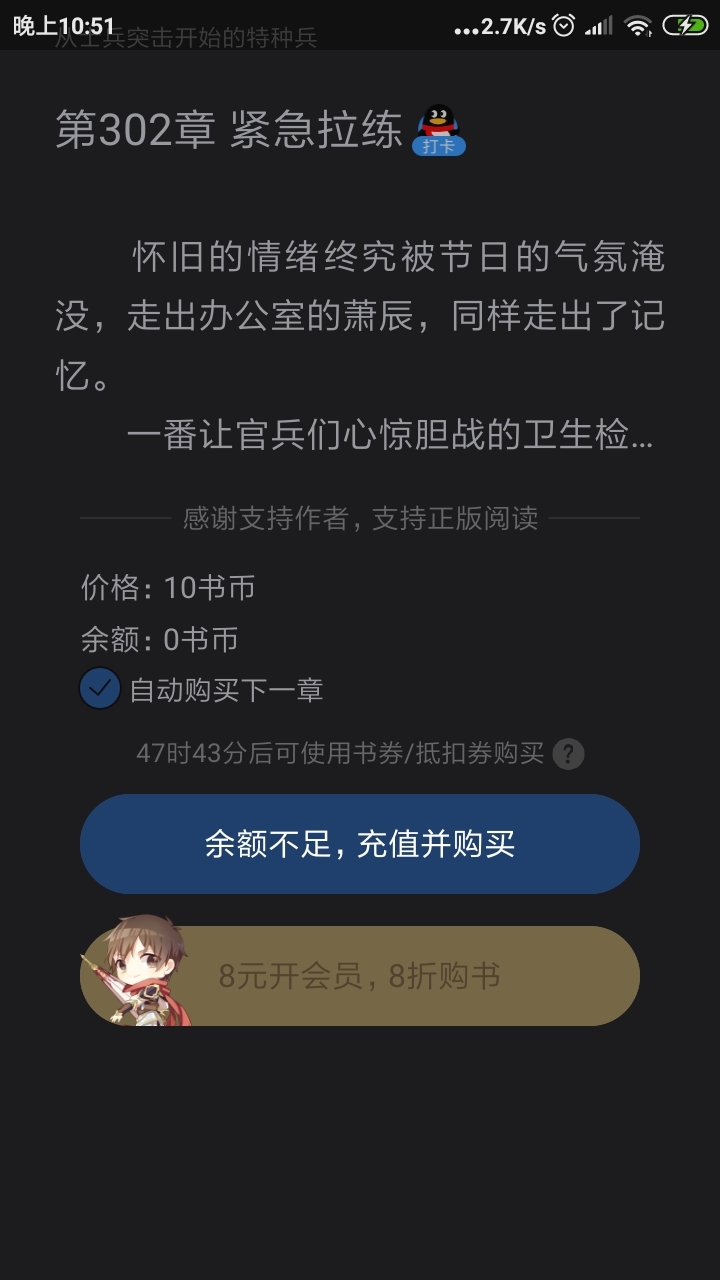Image resolution: width=720 pixels, height=1280 pixels.
Task: Open the question mark help icon
Action: 569,753
